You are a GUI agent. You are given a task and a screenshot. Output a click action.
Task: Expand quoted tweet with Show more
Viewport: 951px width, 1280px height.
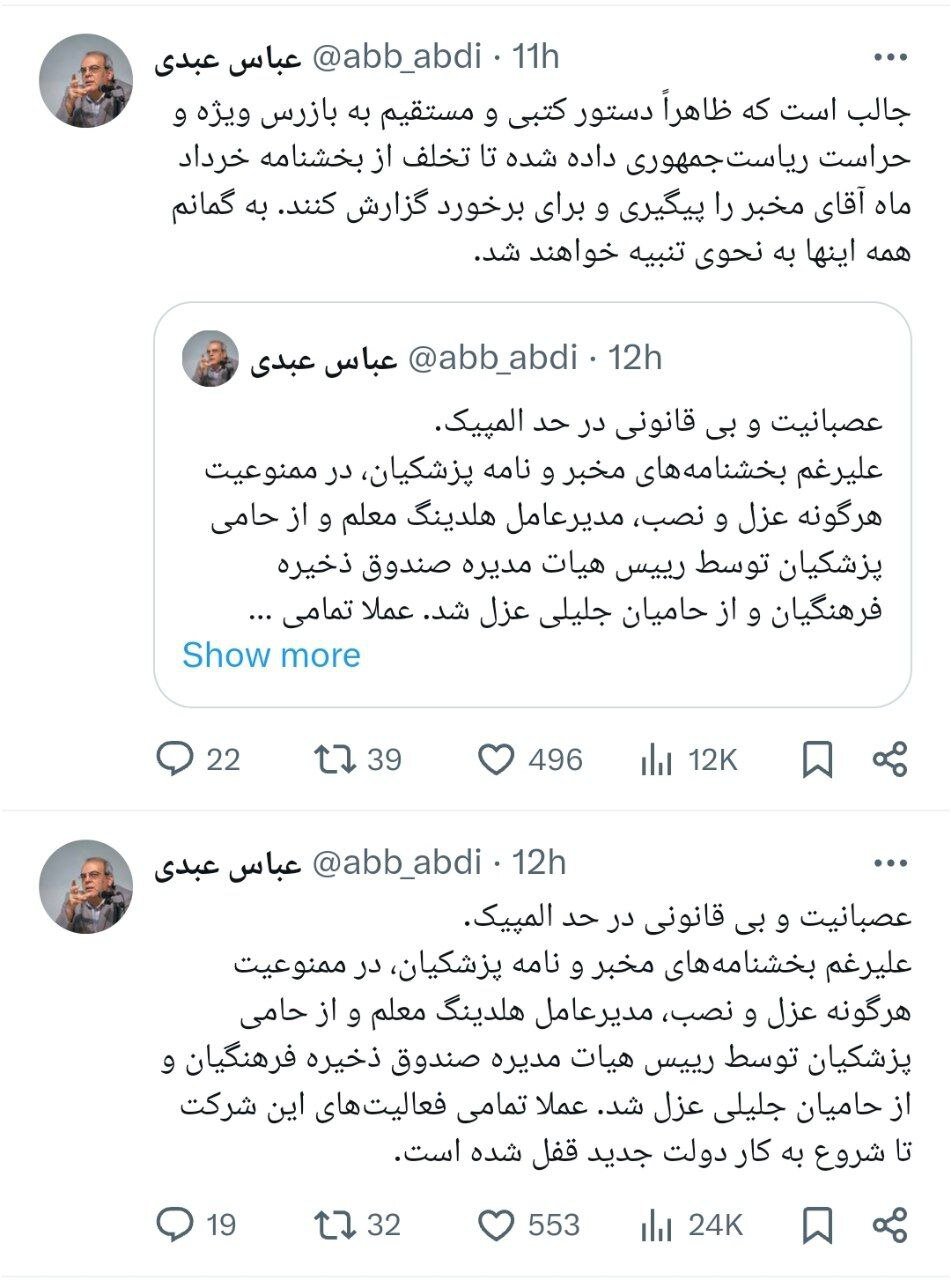pos(271,655)
